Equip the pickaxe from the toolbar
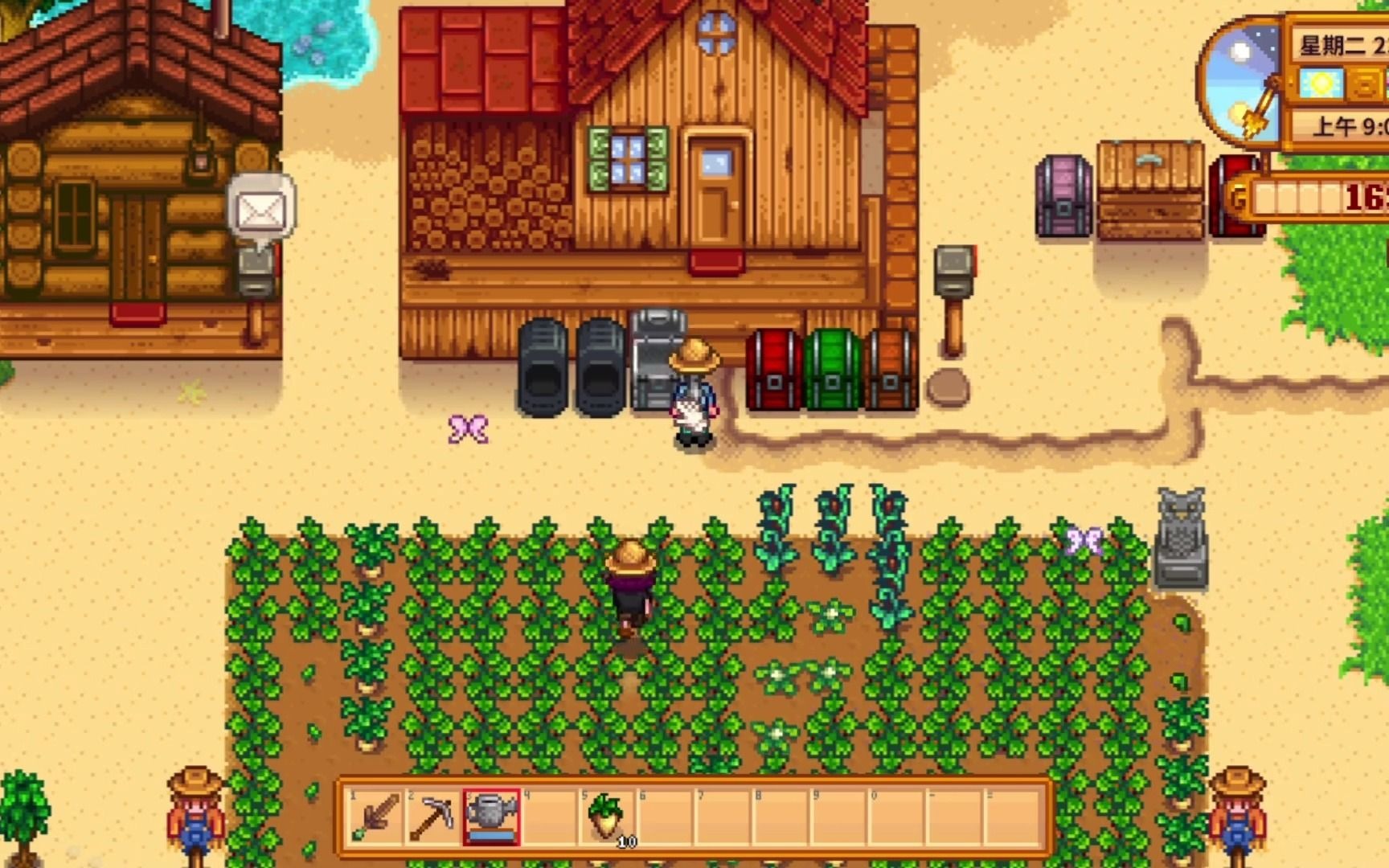Viewport: 1389px width, 868px height. 433,817
